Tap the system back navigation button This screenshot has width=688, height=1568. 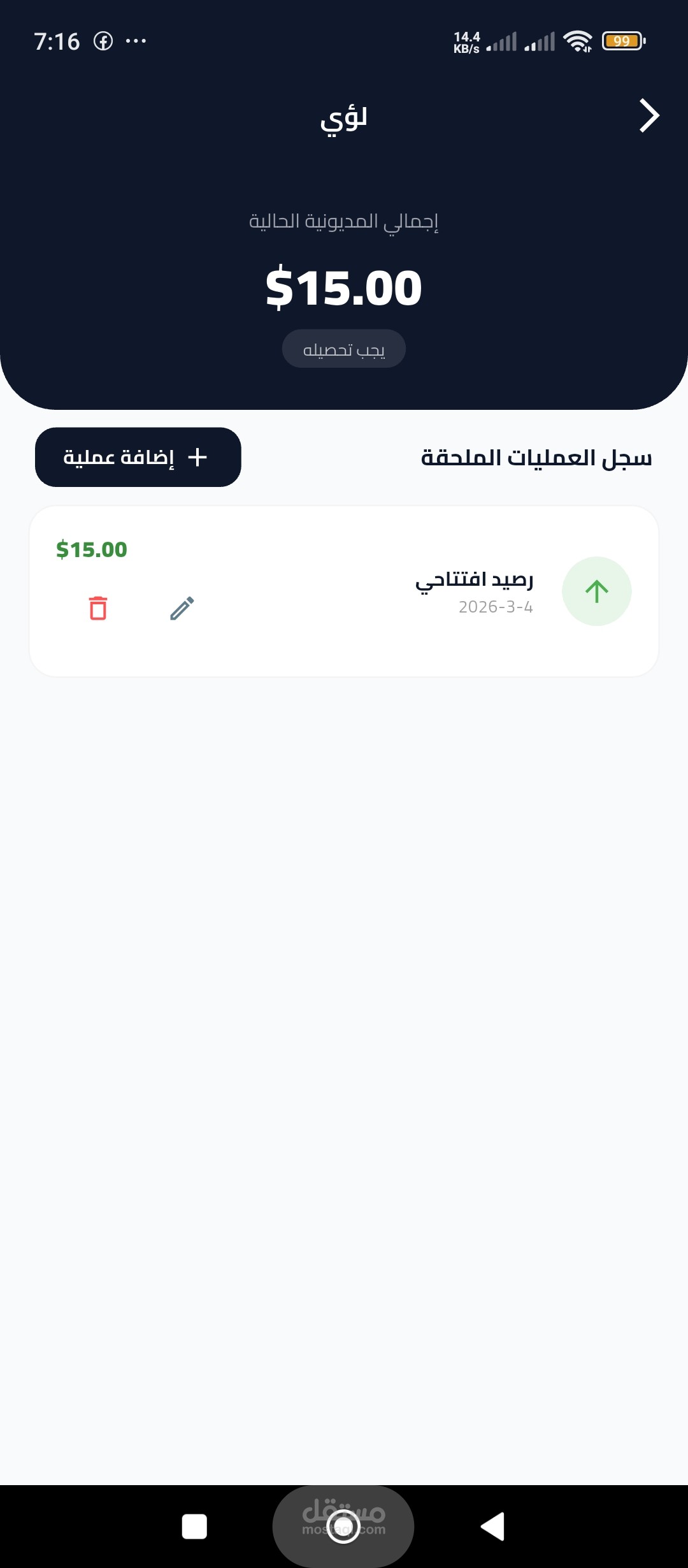492,1527
